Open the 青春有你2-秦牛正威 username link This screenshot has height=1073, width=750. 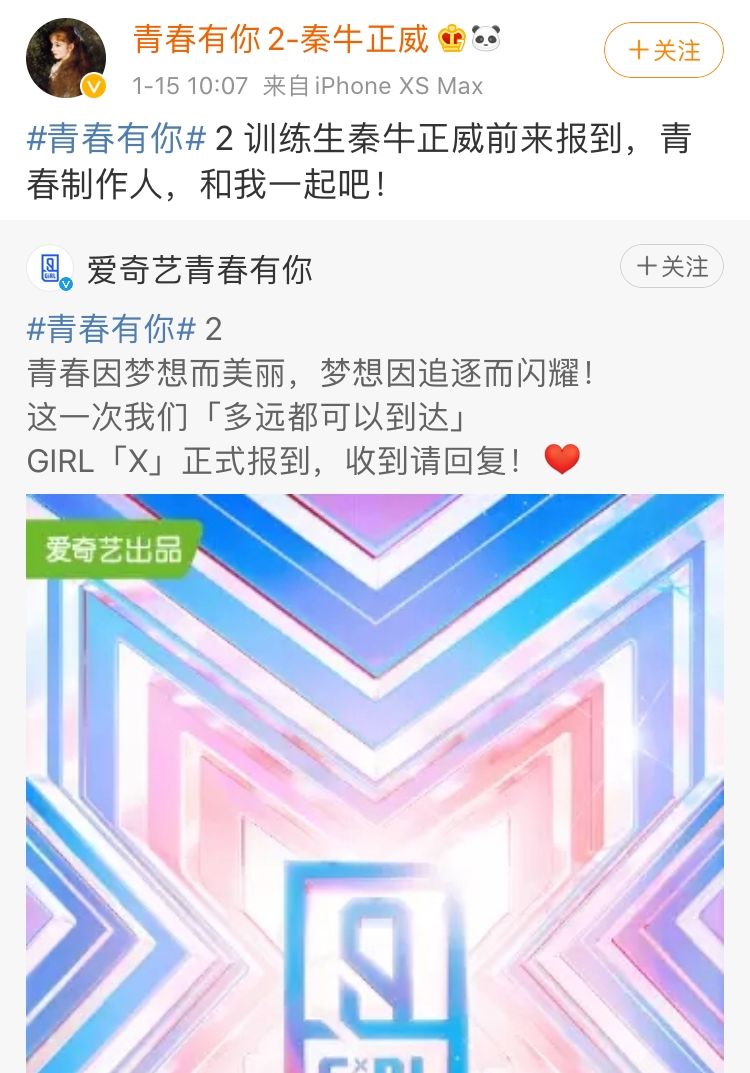coord(281,39)
